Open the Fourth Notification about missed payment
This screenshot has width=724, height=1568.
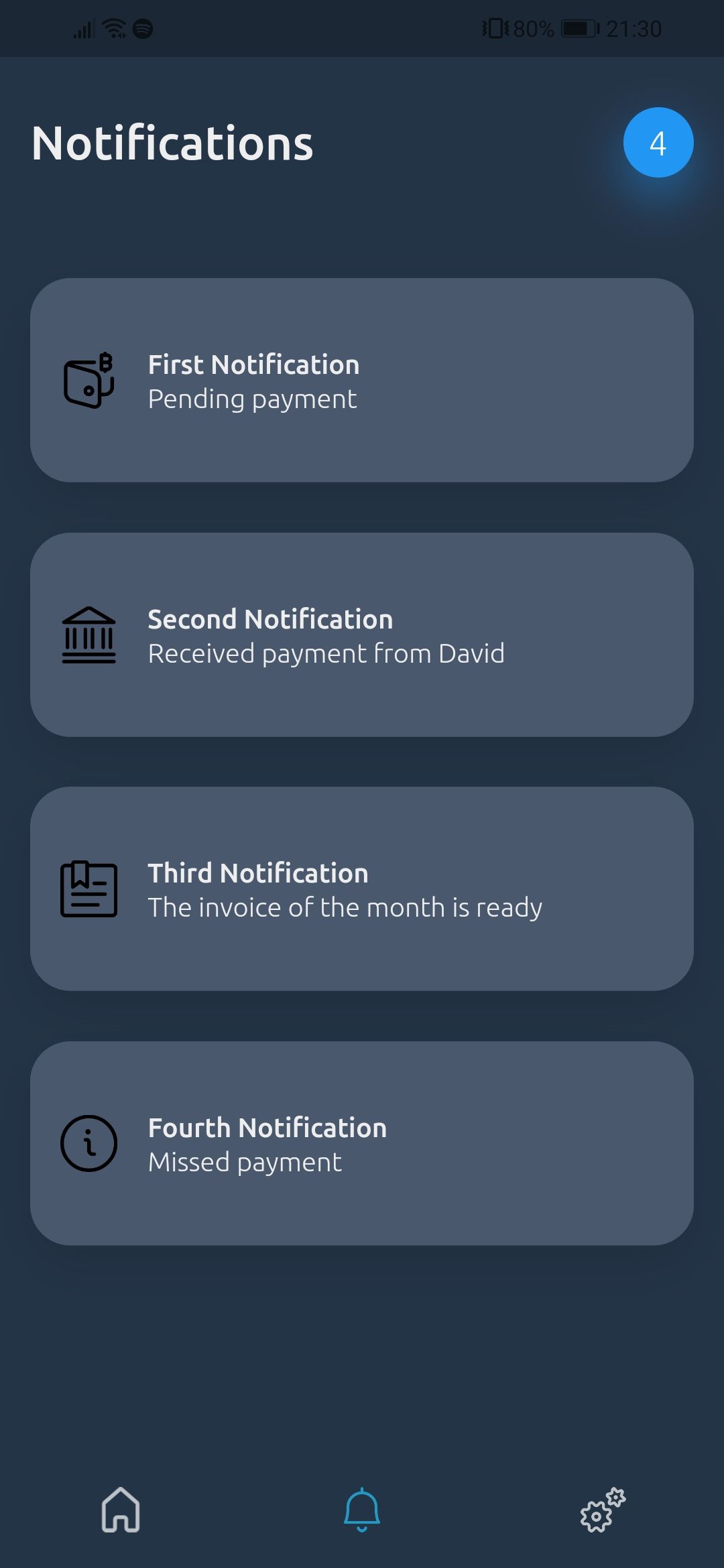pyautogui.click(x=362, y=1144)
